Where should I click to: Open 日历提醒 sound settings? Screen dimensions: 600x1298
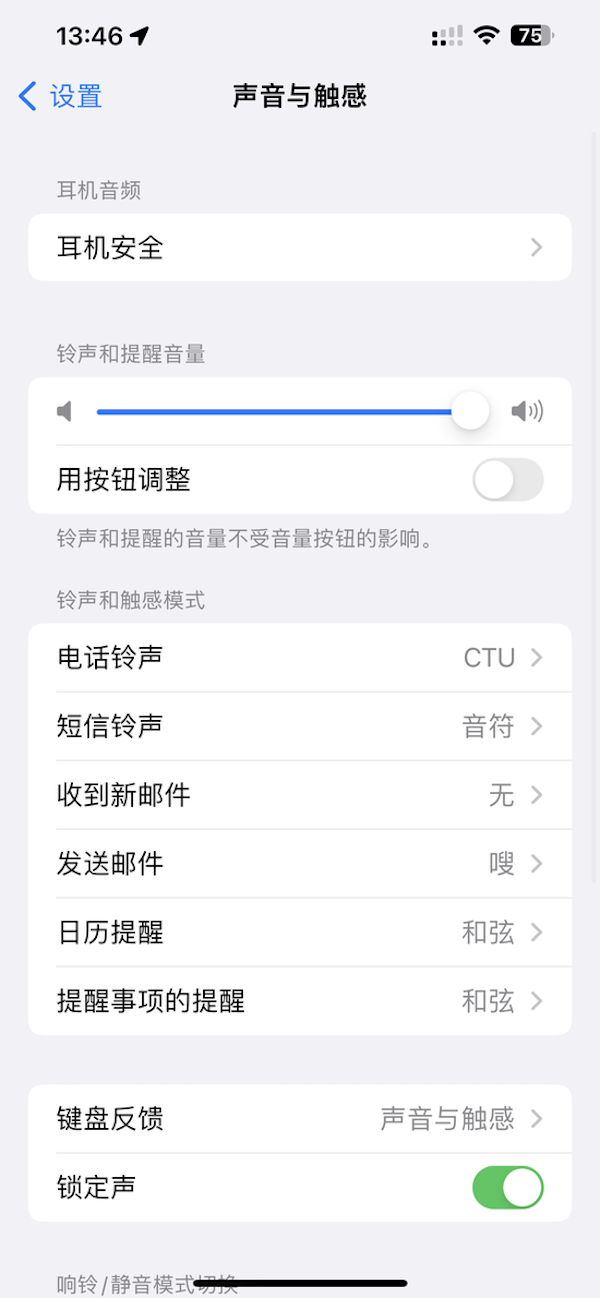click(300, 932)
